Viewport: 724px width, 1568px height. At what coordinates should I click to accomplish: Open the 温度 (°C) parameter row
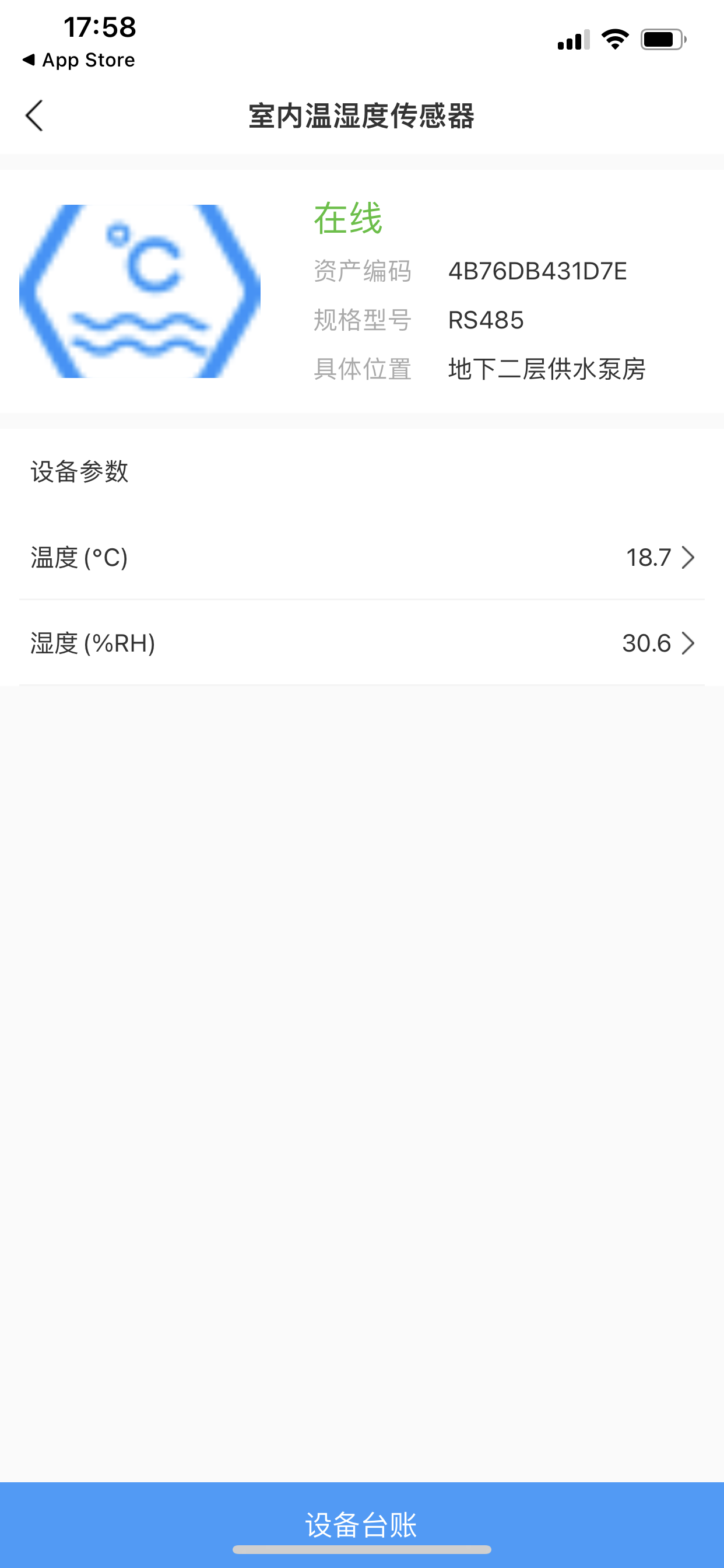pos(362,558)
